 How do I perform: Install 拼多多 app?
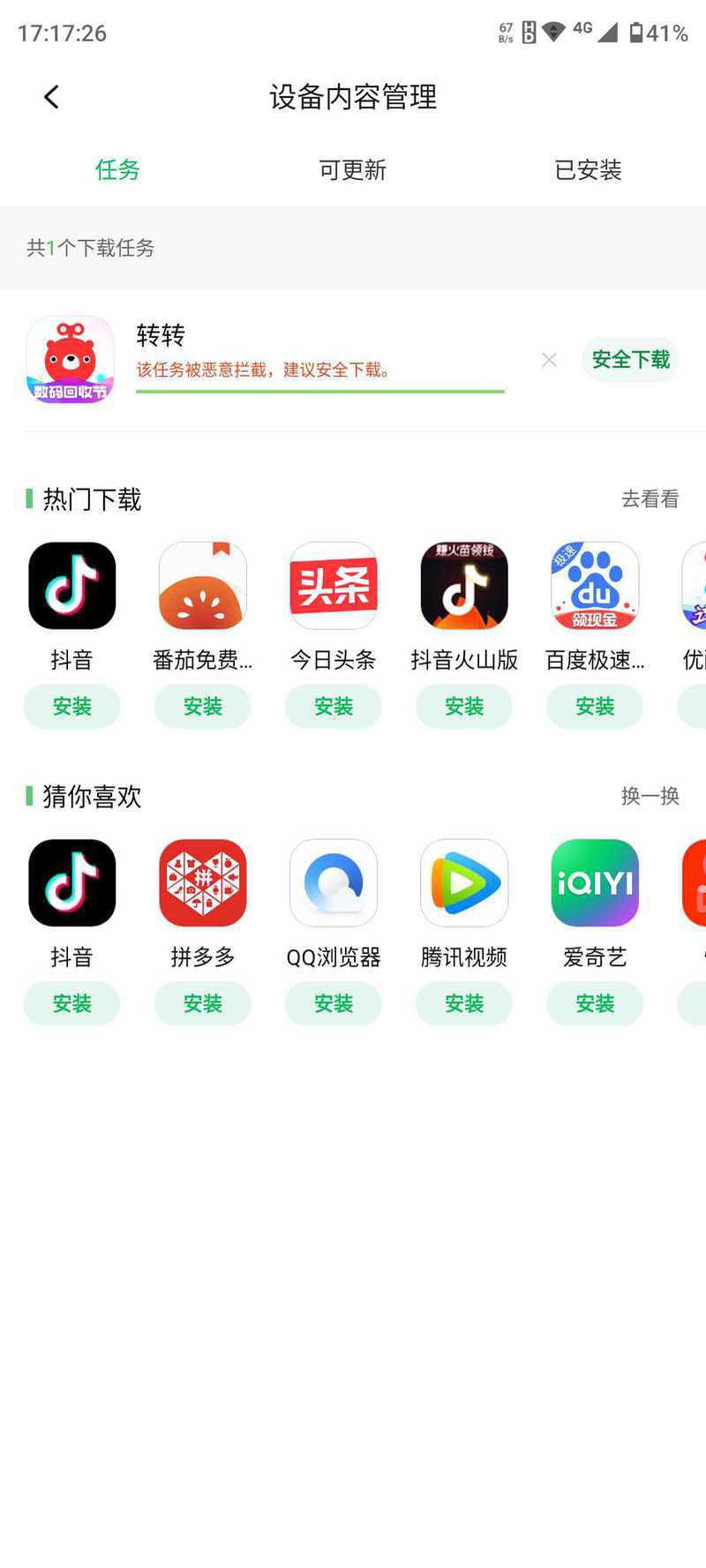[x=203, y=1004]
